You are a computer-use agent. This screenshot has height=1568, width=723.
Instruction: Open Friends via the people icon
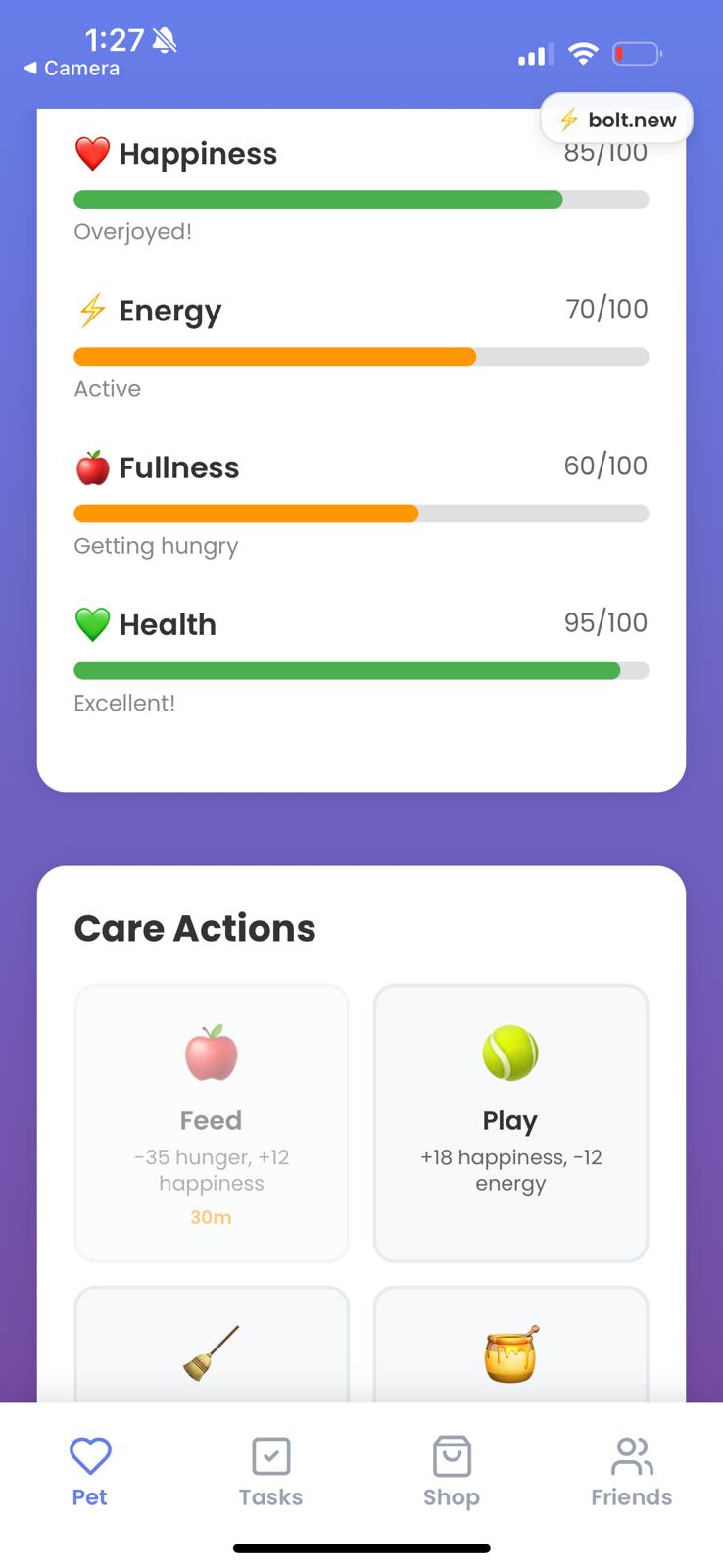631,1455
